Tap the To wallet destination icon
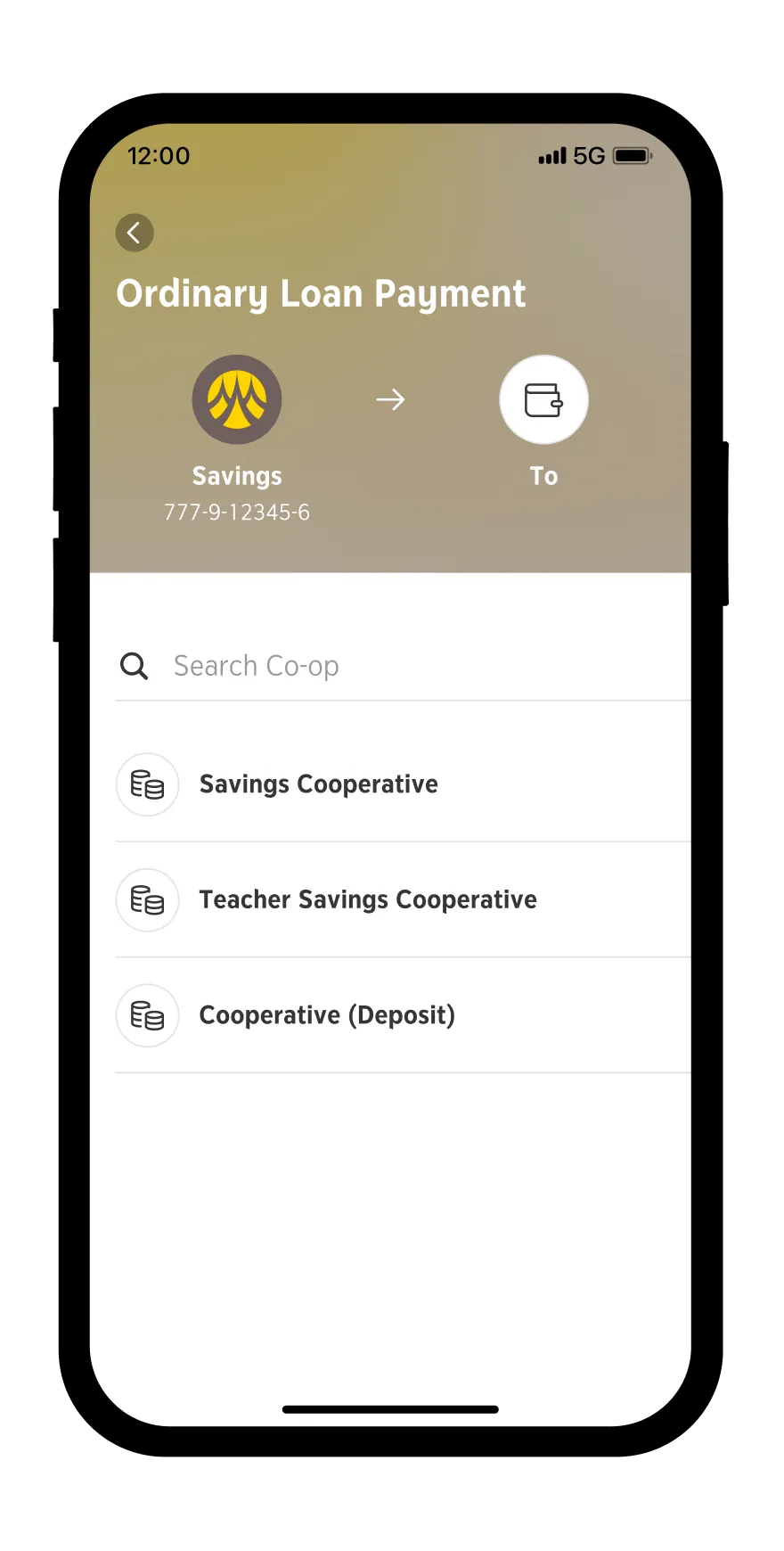 (543, 400)
